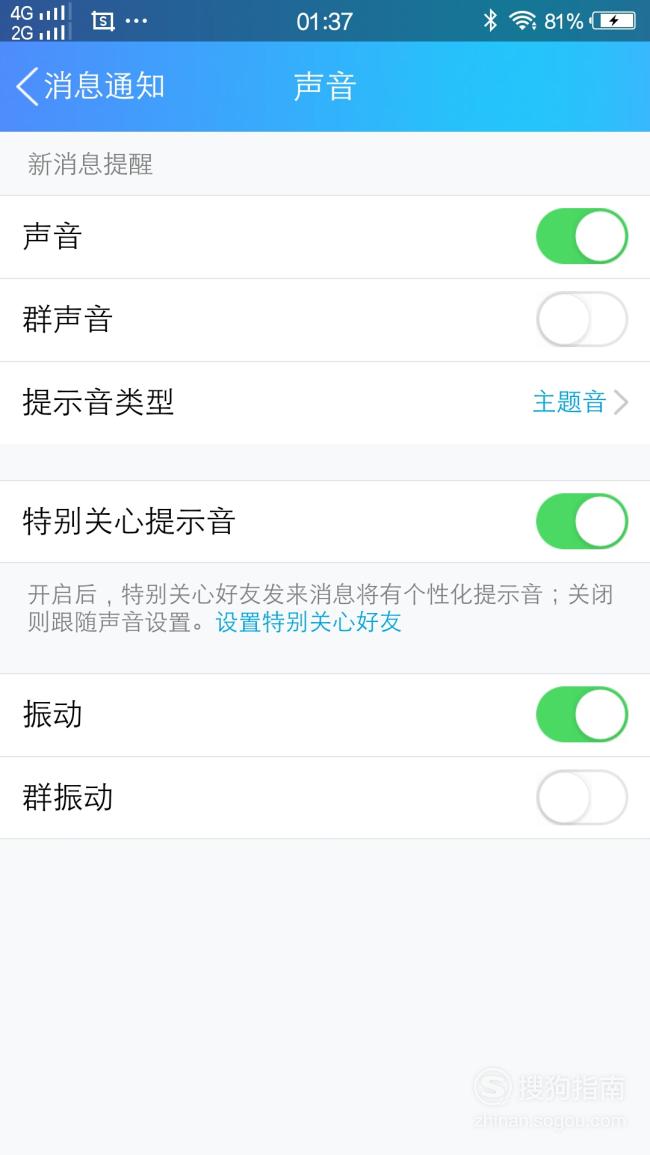Enable the 群声音 switch
The image size is (650, 1155).
pos(581,320)
